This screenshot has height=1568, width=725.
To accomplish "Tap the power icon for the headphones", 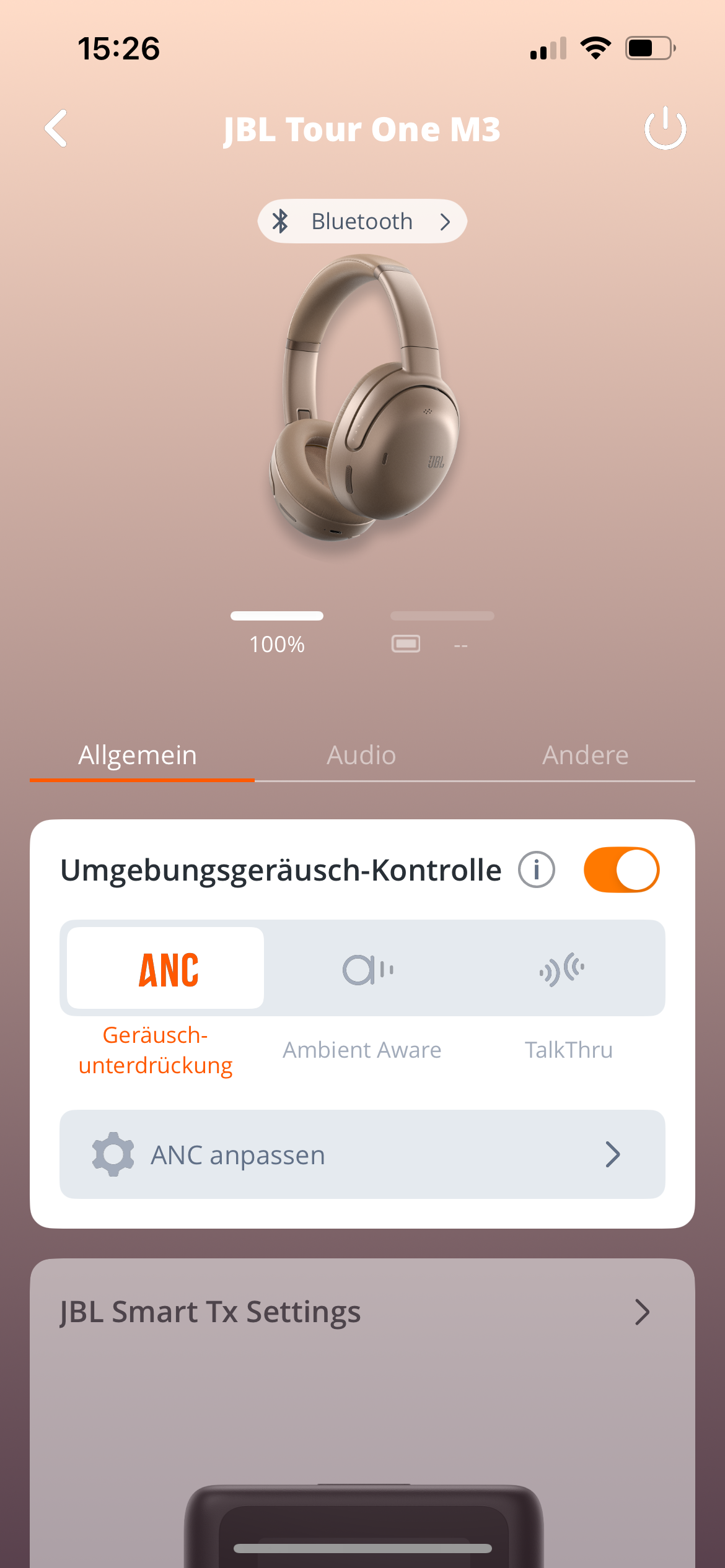I will pos(665,128).
